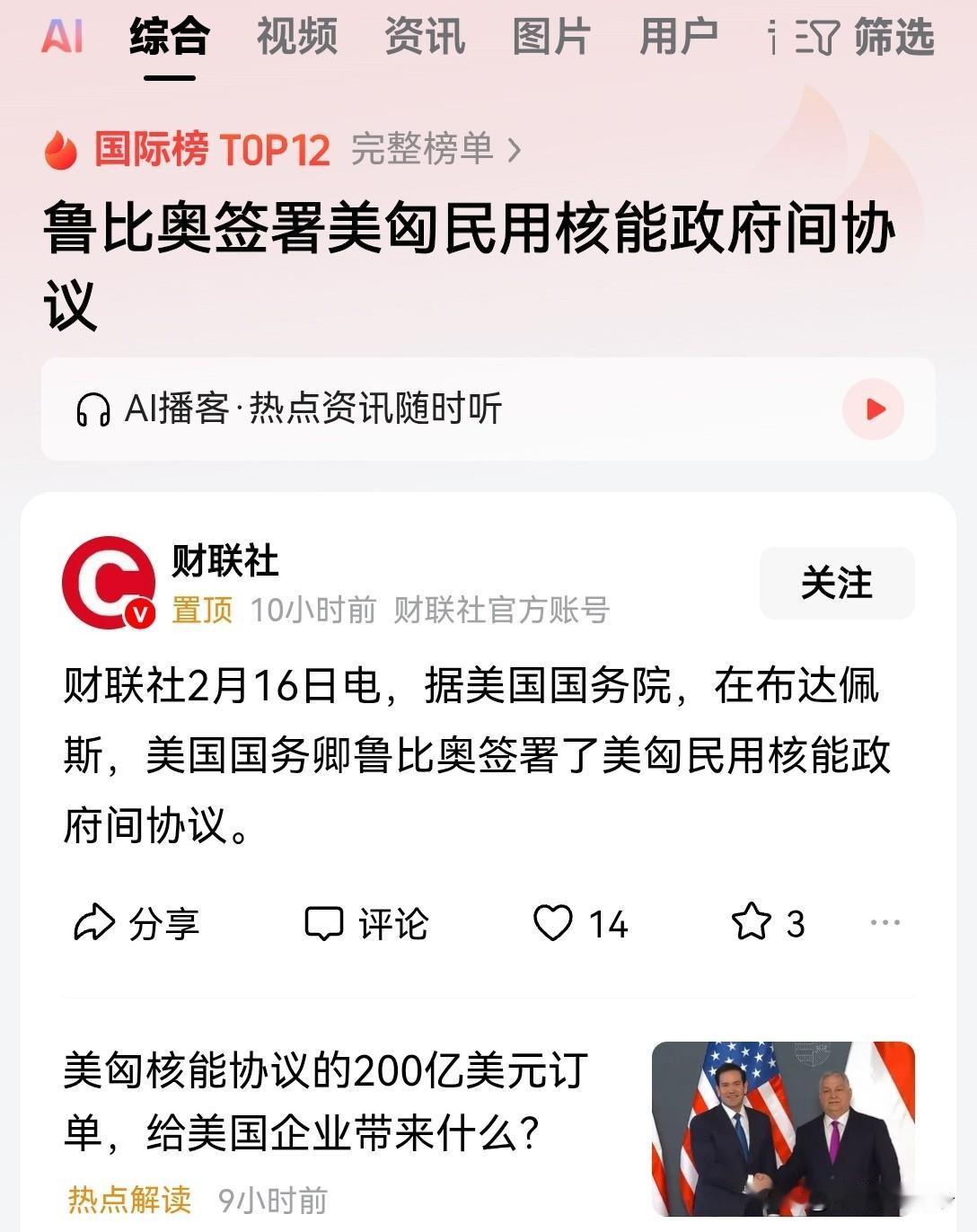
Task: Tap the flame icon next to 国际榜
Action: point(60,150)
